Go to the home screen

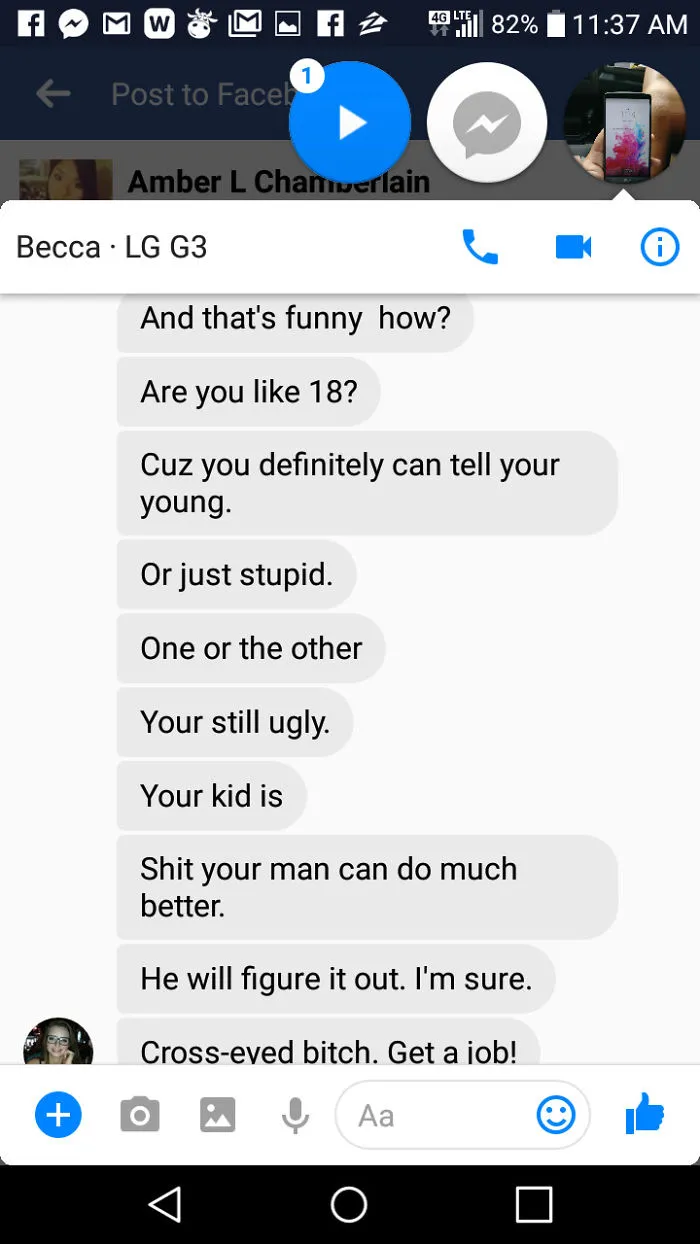(x=349, y=1204)
